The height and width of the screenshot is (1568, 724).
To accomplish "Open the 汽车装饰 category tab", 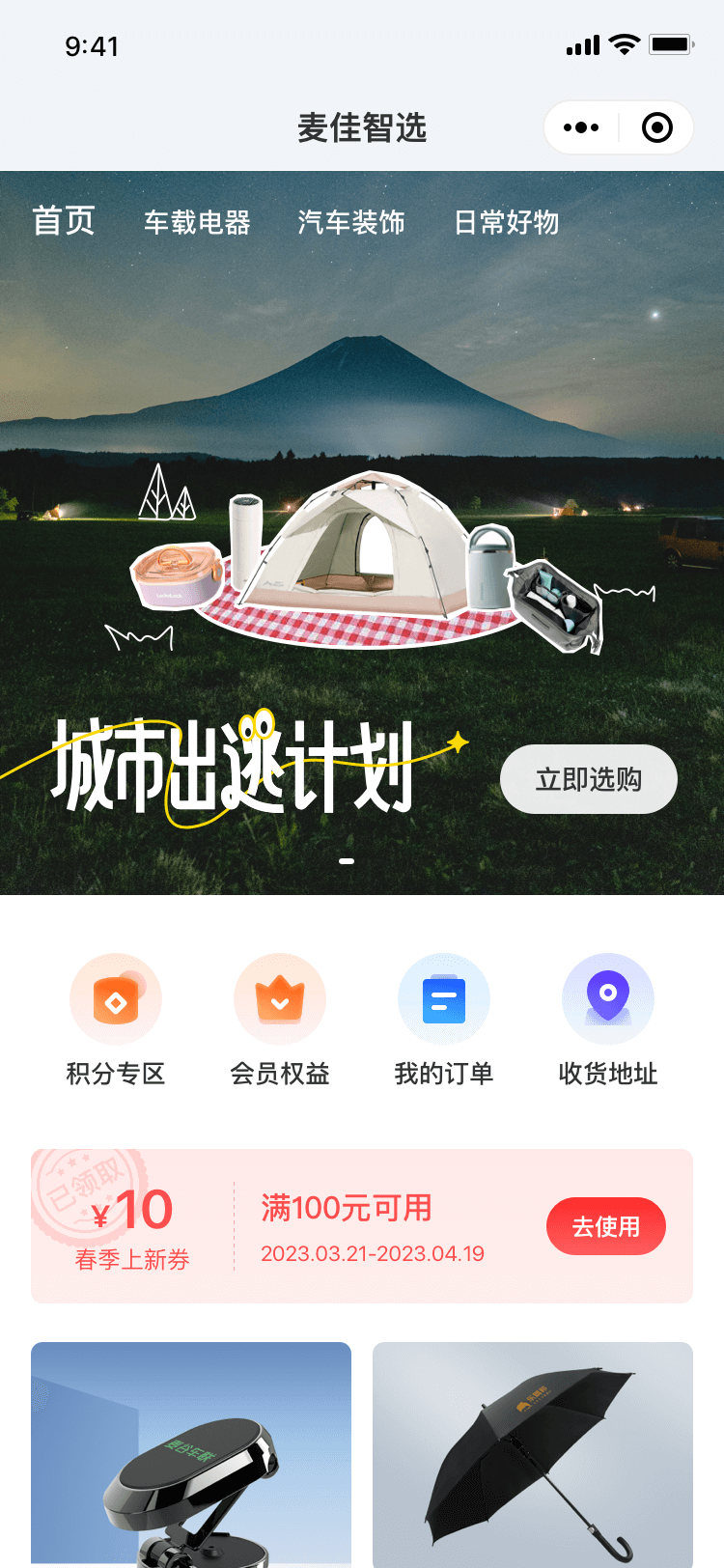I will tap(351, 223).
